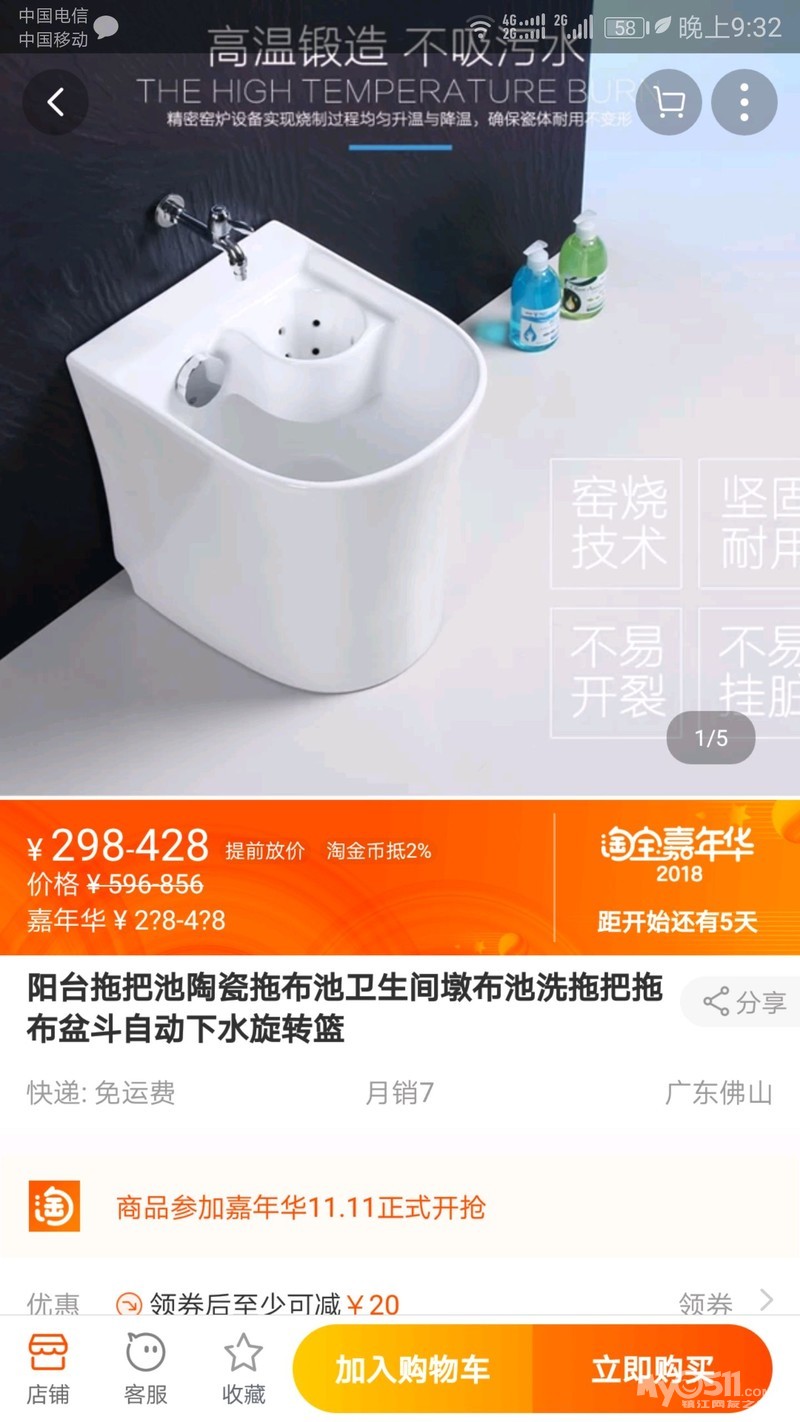This screenshot has width=800, height=1422.
Task: Go back using the back arrow
Action: (x=56, y=102)
